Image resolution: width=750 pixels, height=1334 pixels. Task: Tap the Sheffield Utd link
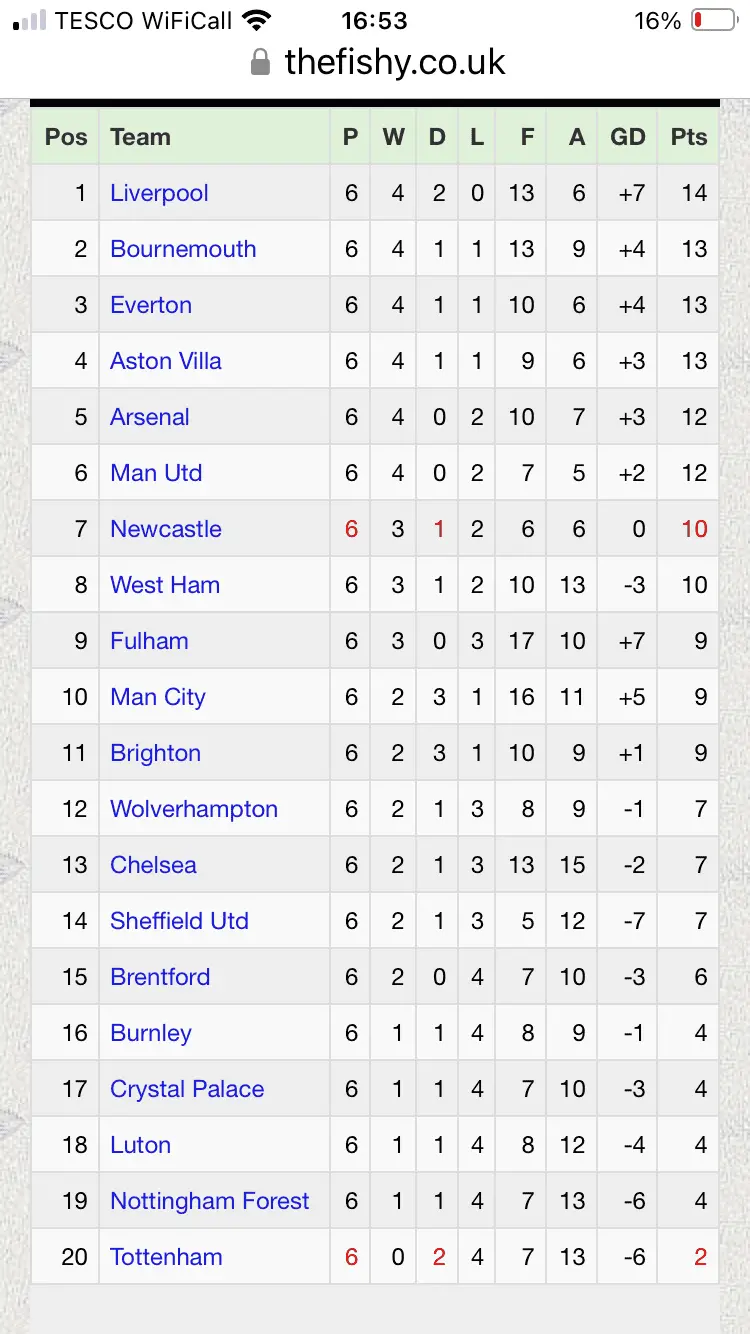[x=179, y=921]
